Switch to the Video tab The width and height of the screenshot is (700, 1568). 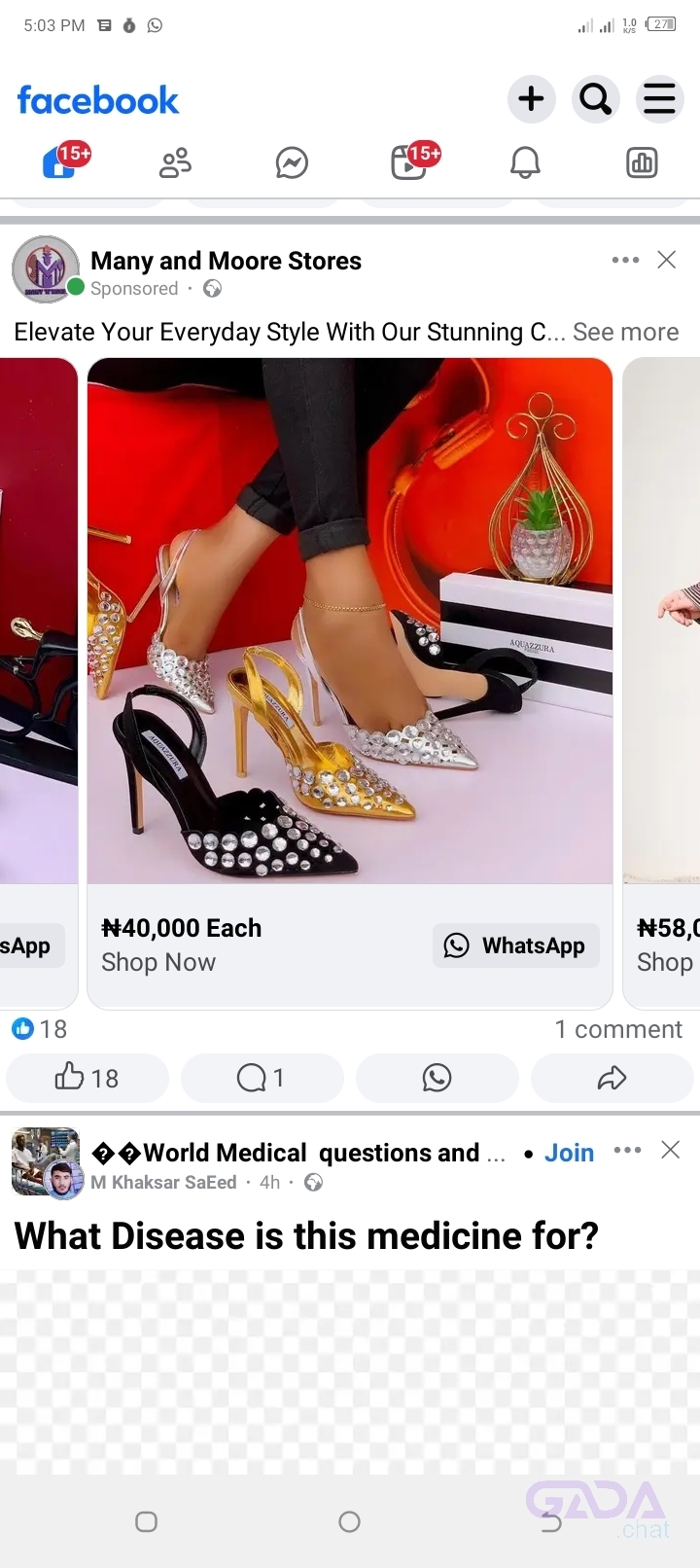coord(408,162)
